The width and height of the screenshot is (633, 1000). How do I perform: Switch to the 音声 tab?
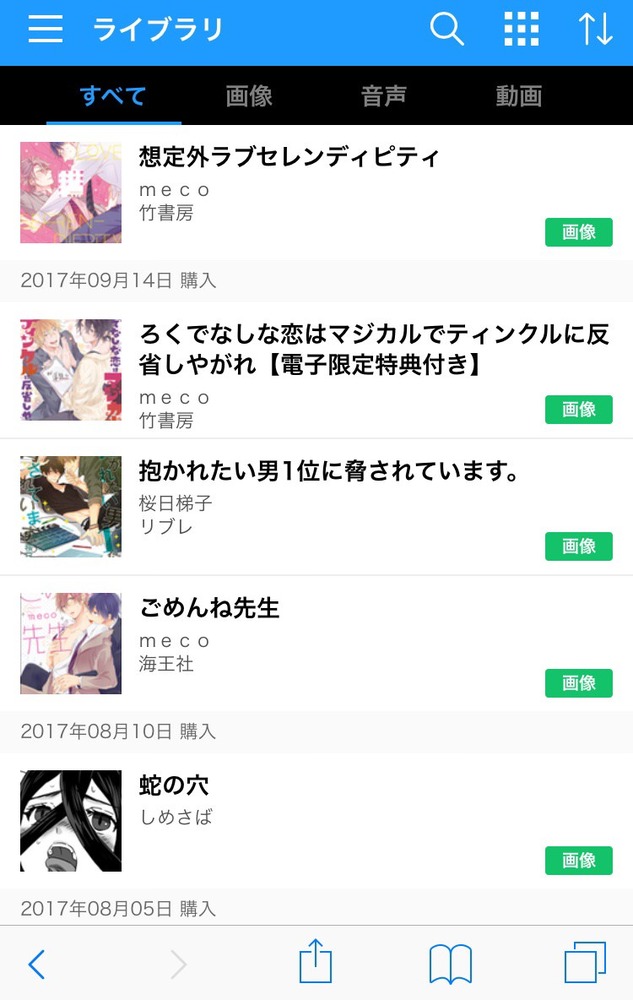384,96
